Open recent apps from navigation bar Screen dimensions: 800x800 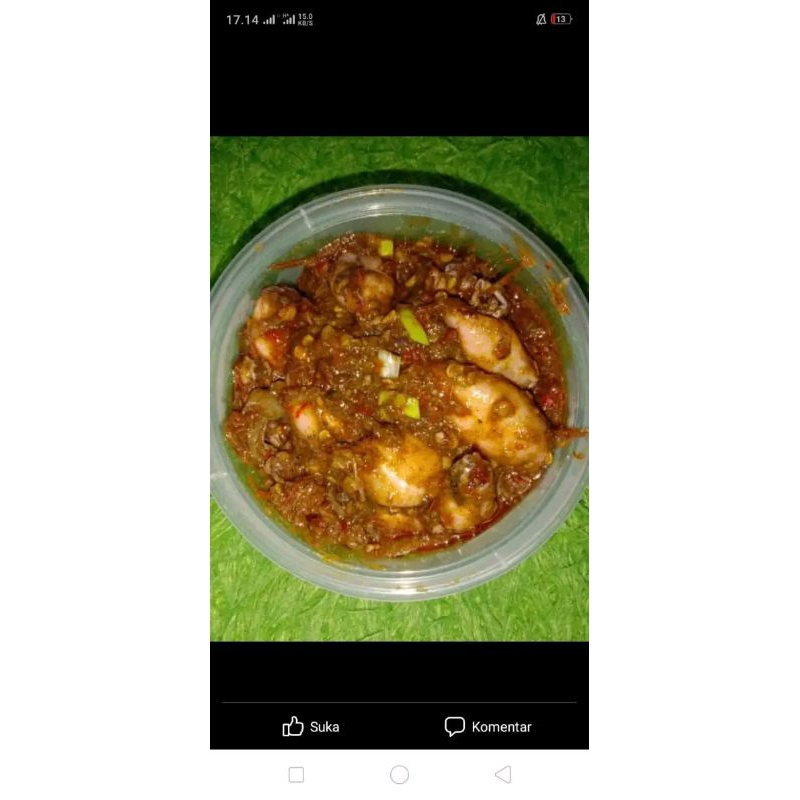296,775
